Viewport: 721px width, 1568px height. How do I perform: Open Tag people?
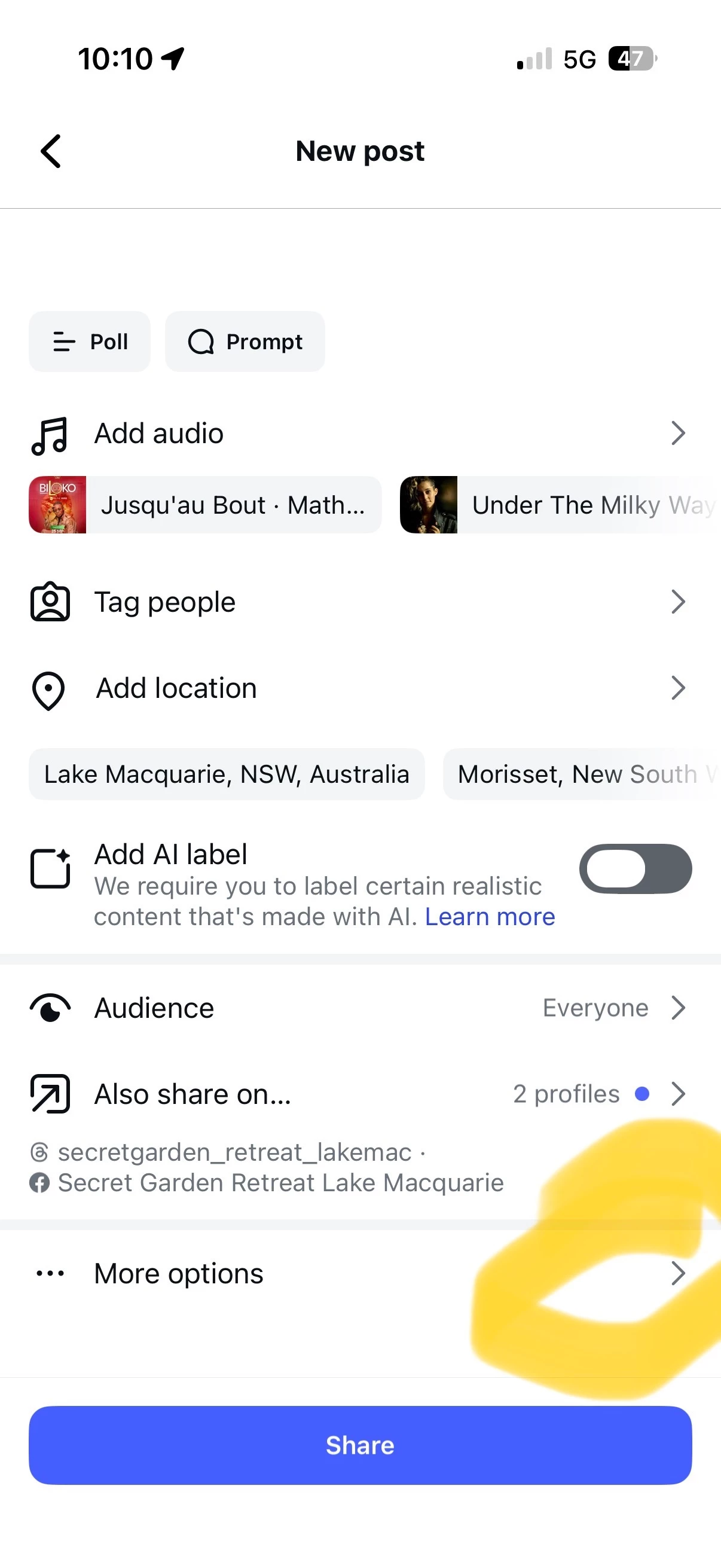(x=359, y=602)
